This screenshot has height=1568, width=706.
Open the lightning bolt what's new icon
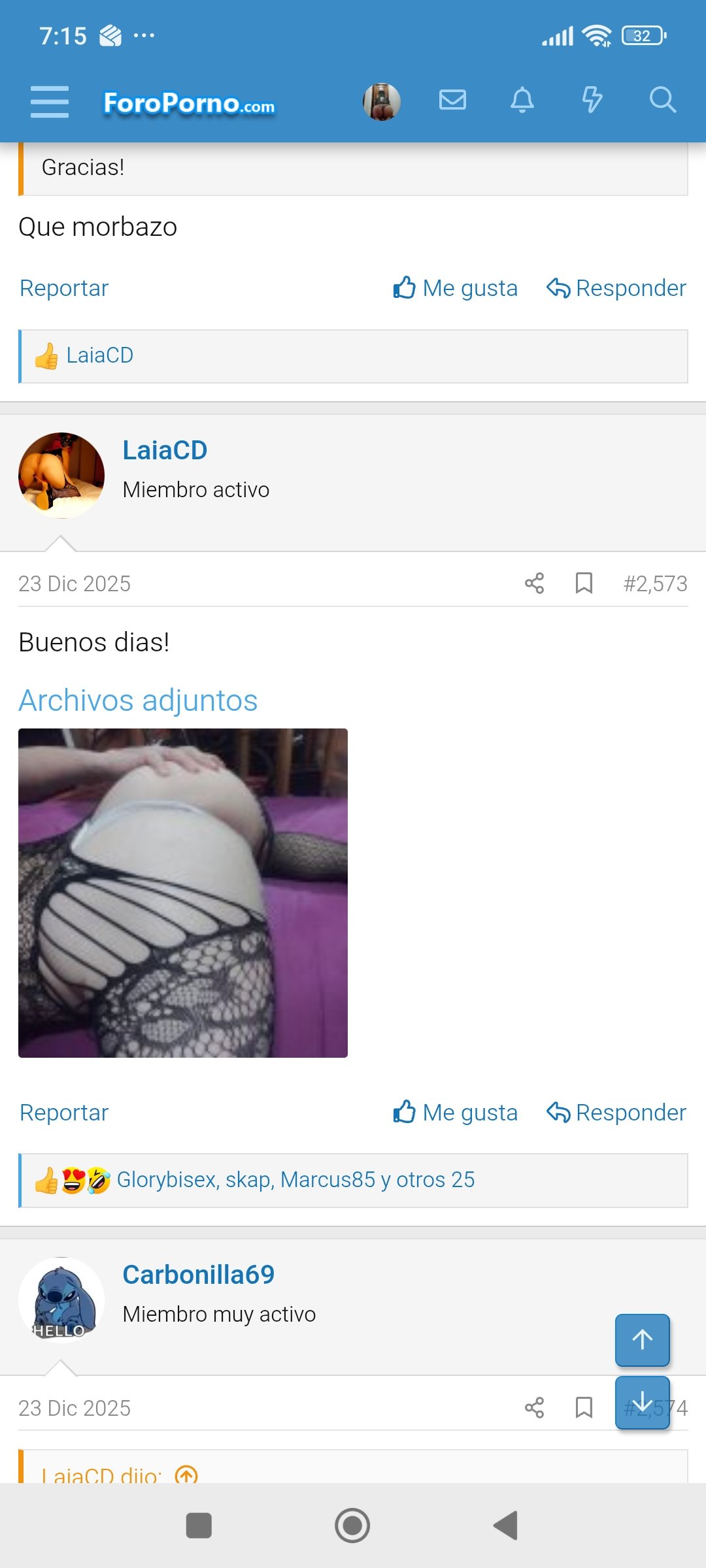[592, 100]
